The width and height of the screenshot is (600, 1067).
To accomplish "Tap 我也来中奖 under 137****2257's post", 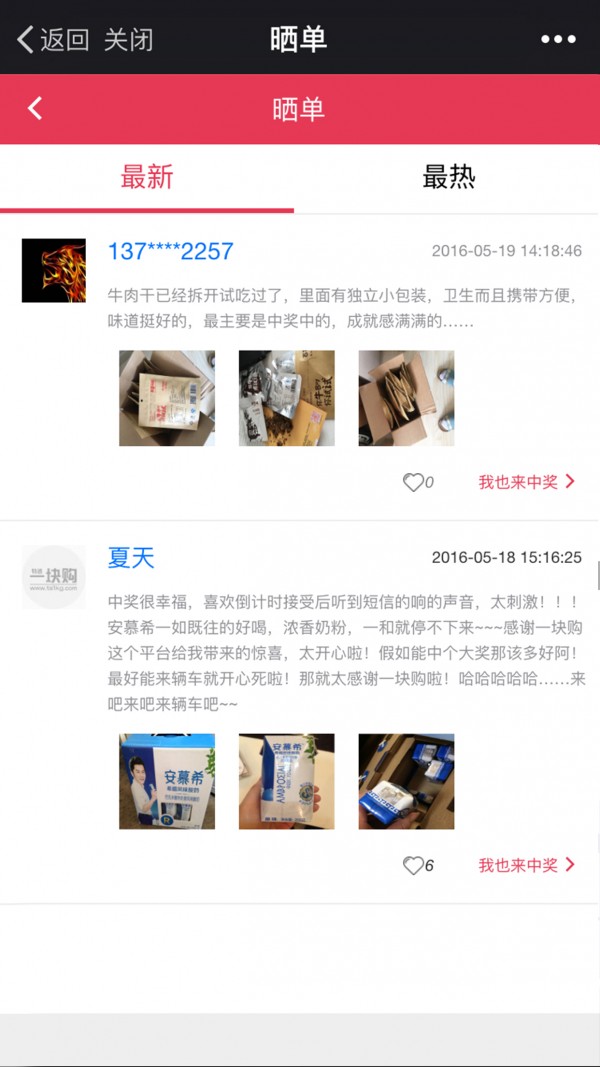I will point(526,482).
